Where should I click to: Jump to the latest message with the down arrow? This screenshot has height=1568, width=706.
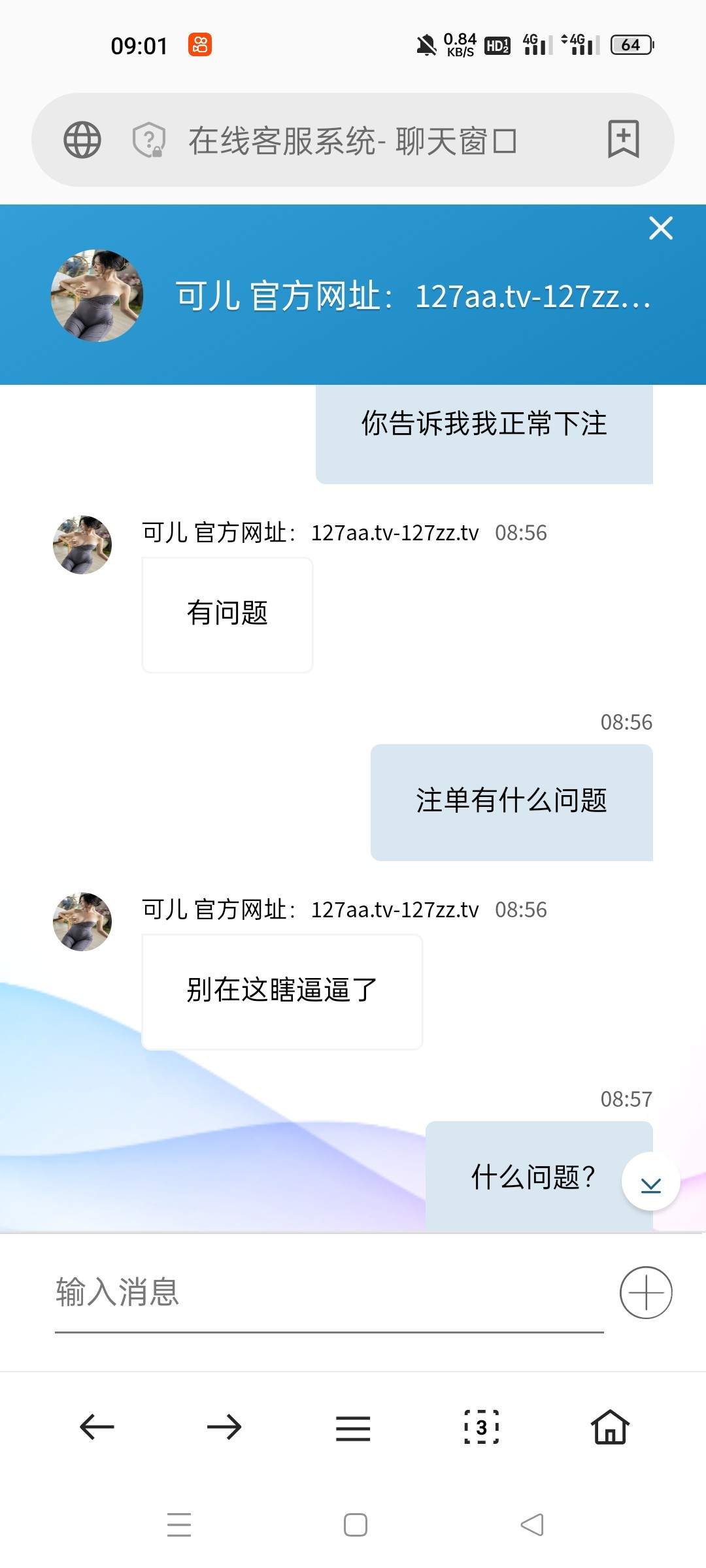click(x=650, y=1182)
